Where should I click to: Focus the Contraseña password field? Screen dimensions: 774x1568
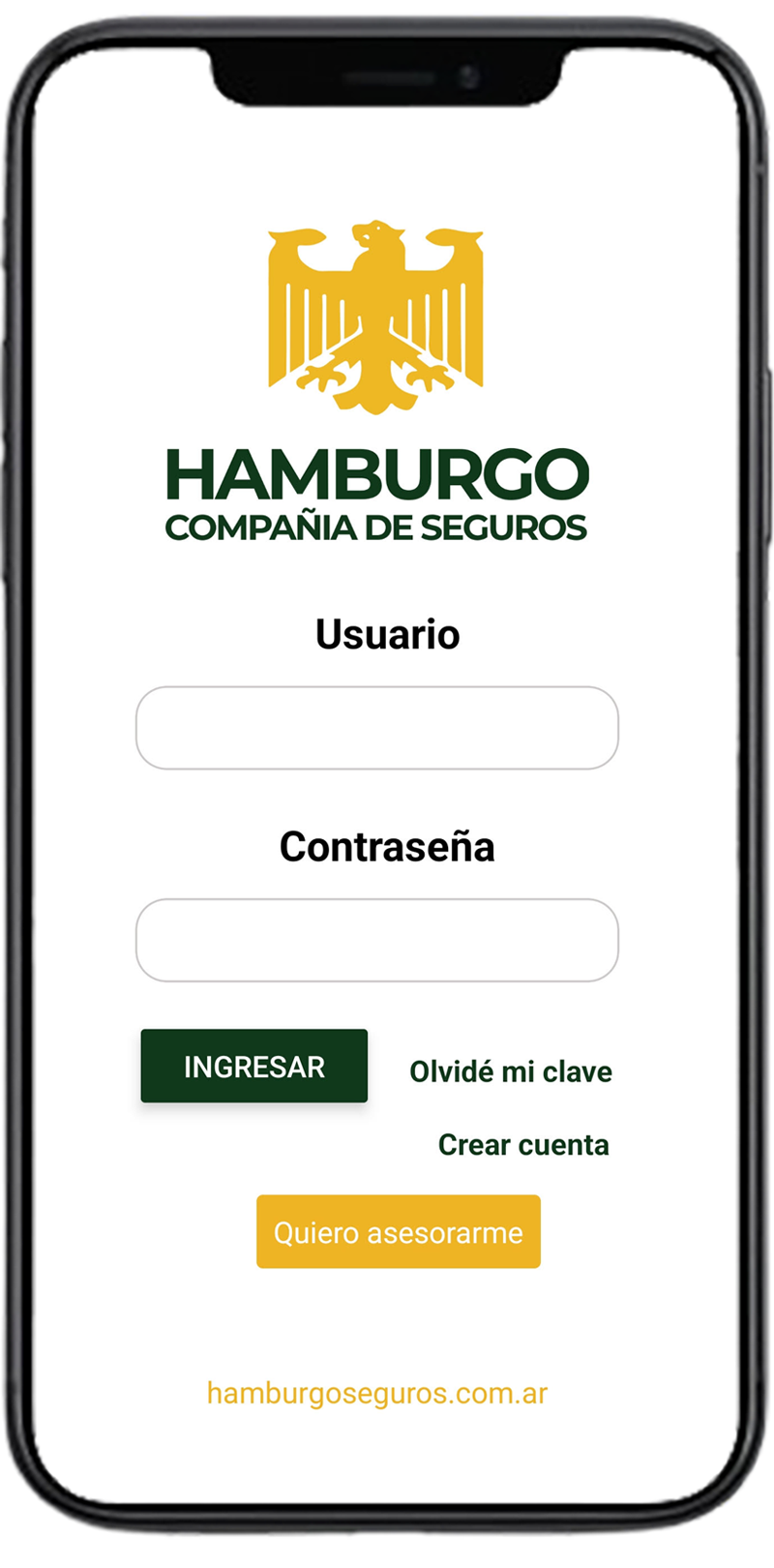point(376,940)
